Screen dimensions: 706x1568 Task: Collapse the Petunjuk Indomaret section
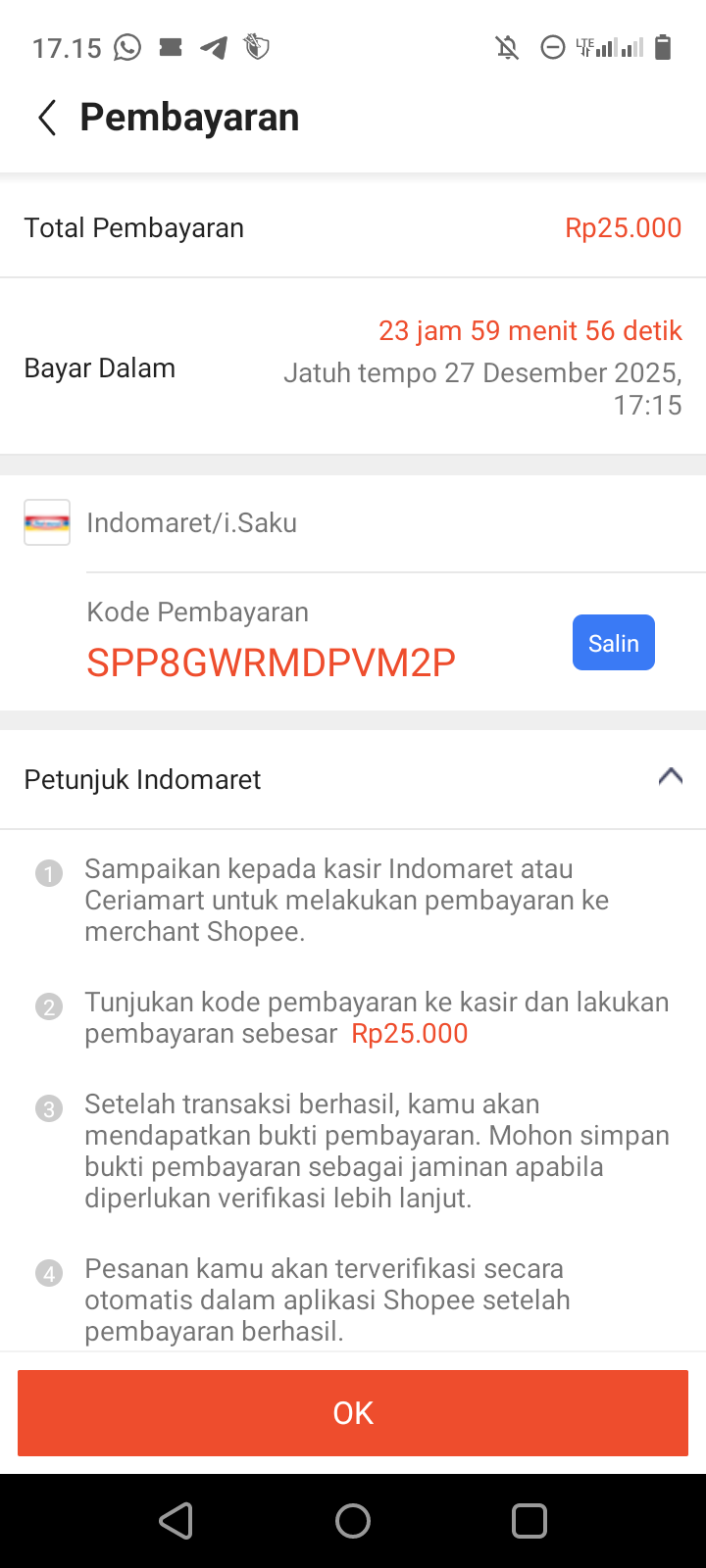point(670,777)
